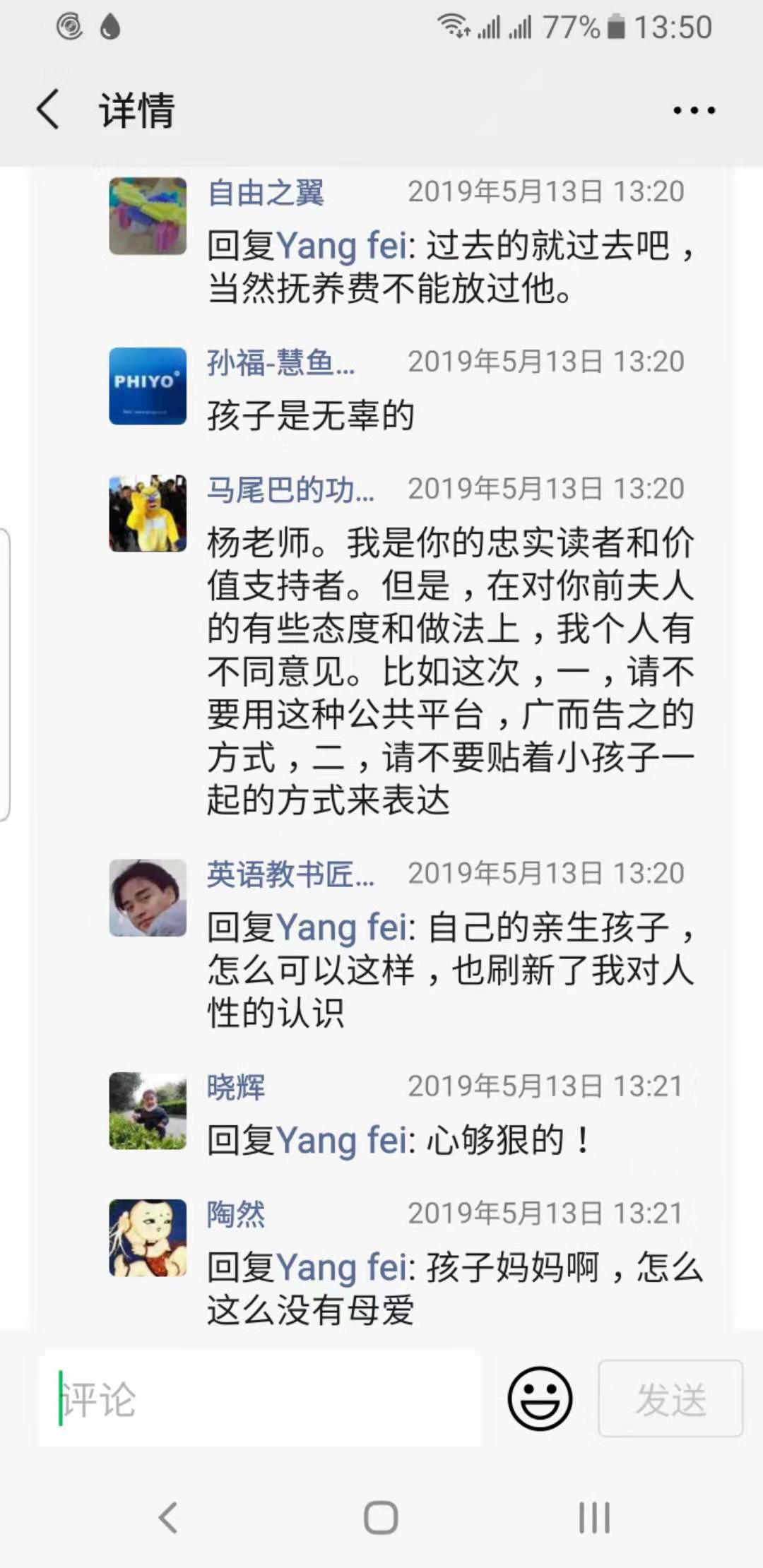Open 晓辉's profile name
Viewport: 763px width, 1568px height.
236,1087
